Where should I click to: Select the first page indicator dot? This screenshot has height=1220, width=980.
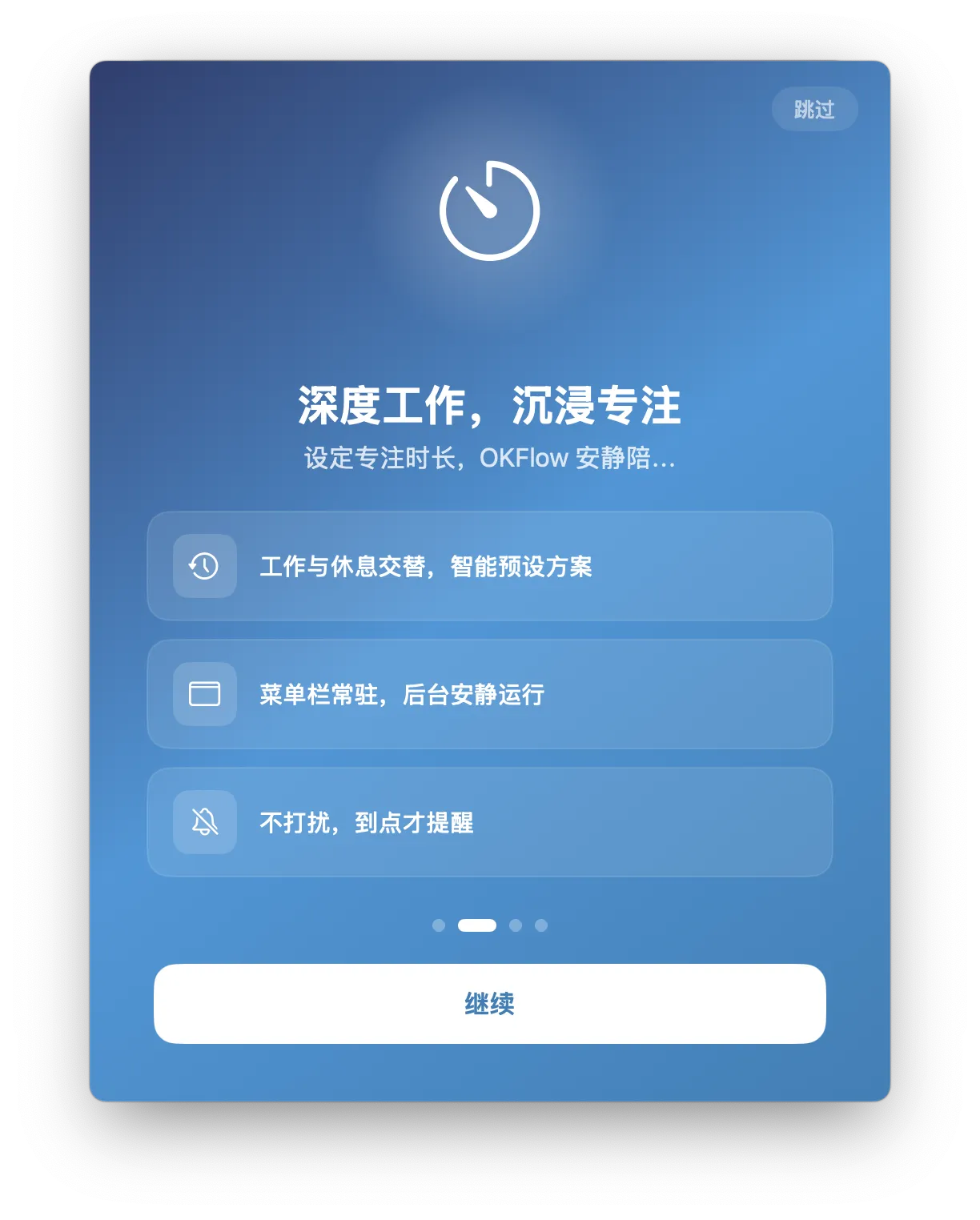click(x=439, y=925)
